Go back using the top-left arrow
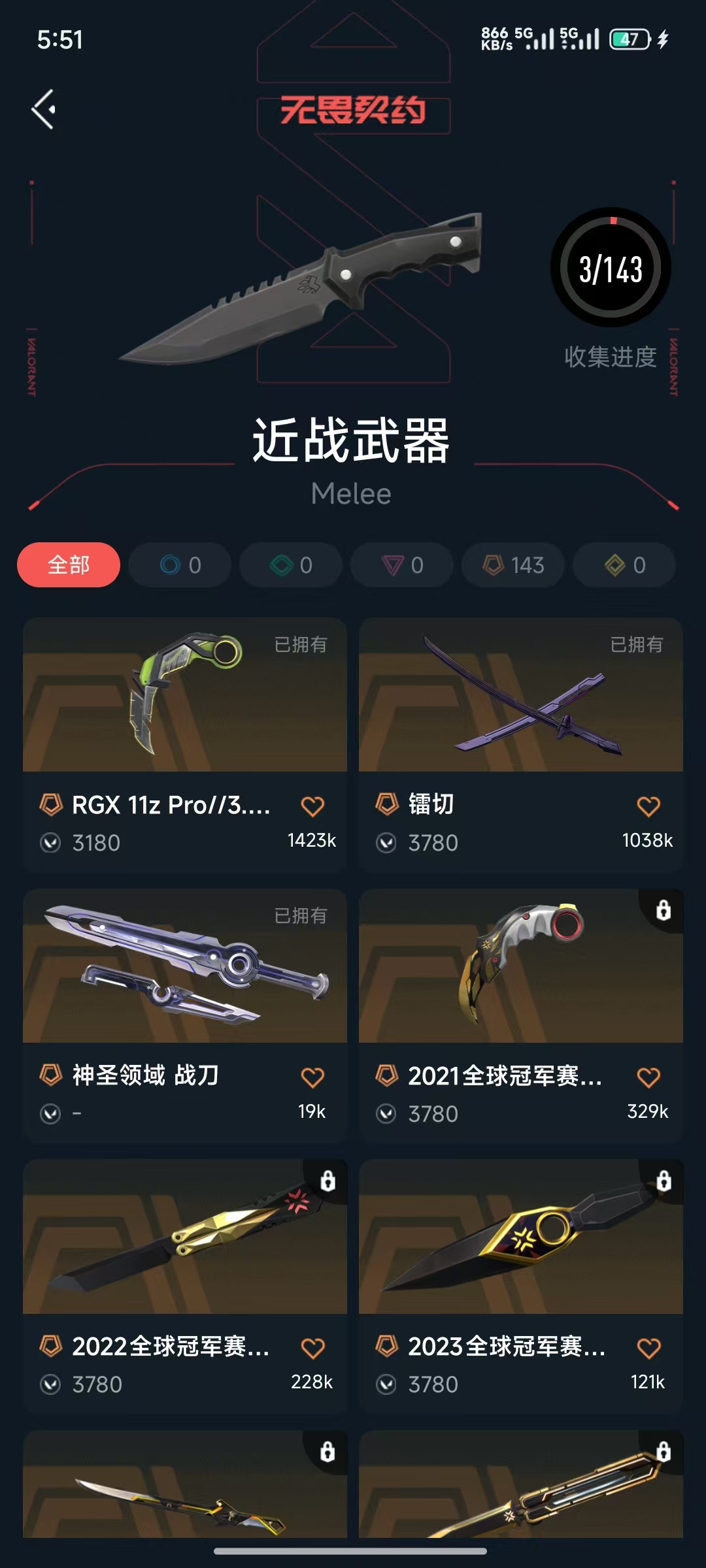This screenshot has width=706, height=1568. click(x=44, y=109)
